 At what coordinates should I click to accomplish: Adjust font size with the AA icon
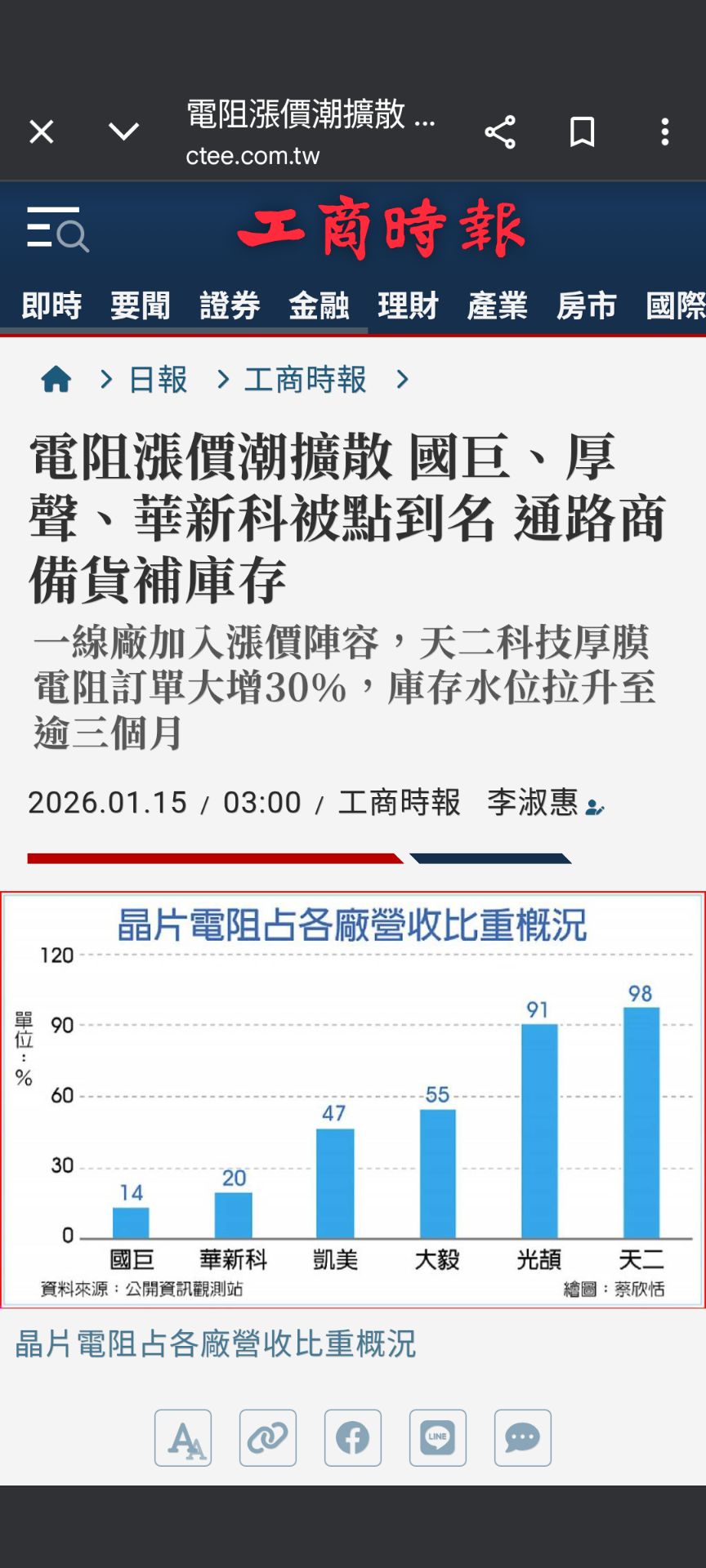point(182,1438)
